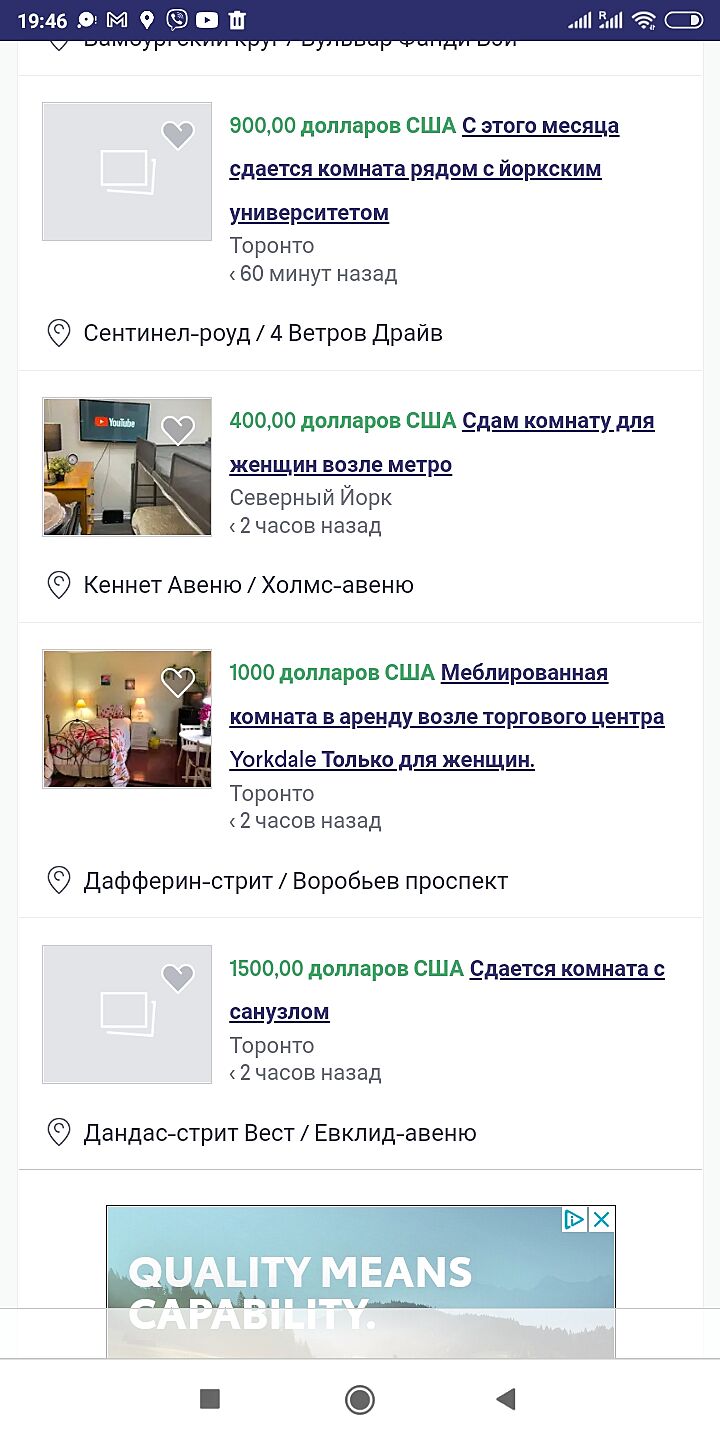Favorite the 900,00 dollar room listing

178,135
